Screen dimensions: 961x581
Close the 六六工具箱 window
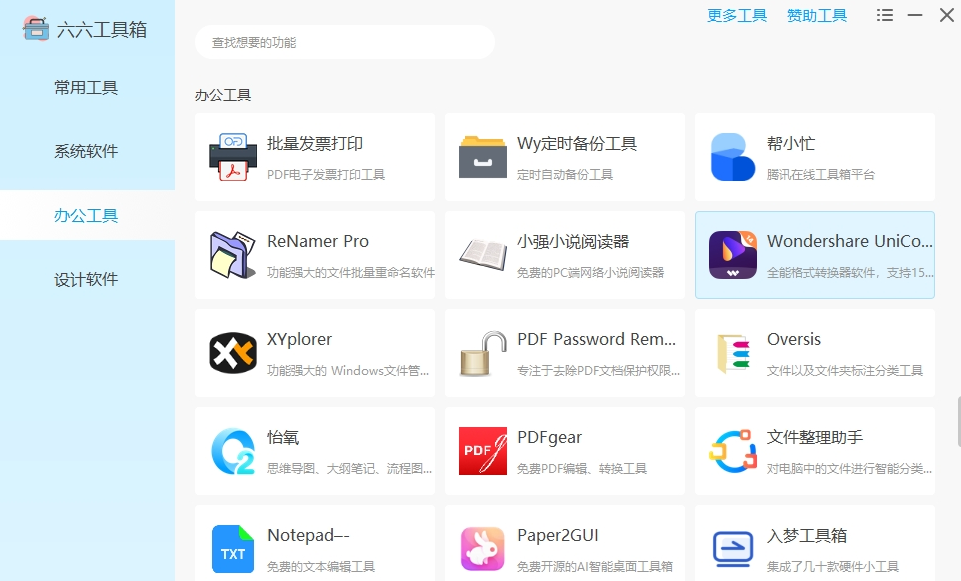click(x=946, y=15)
